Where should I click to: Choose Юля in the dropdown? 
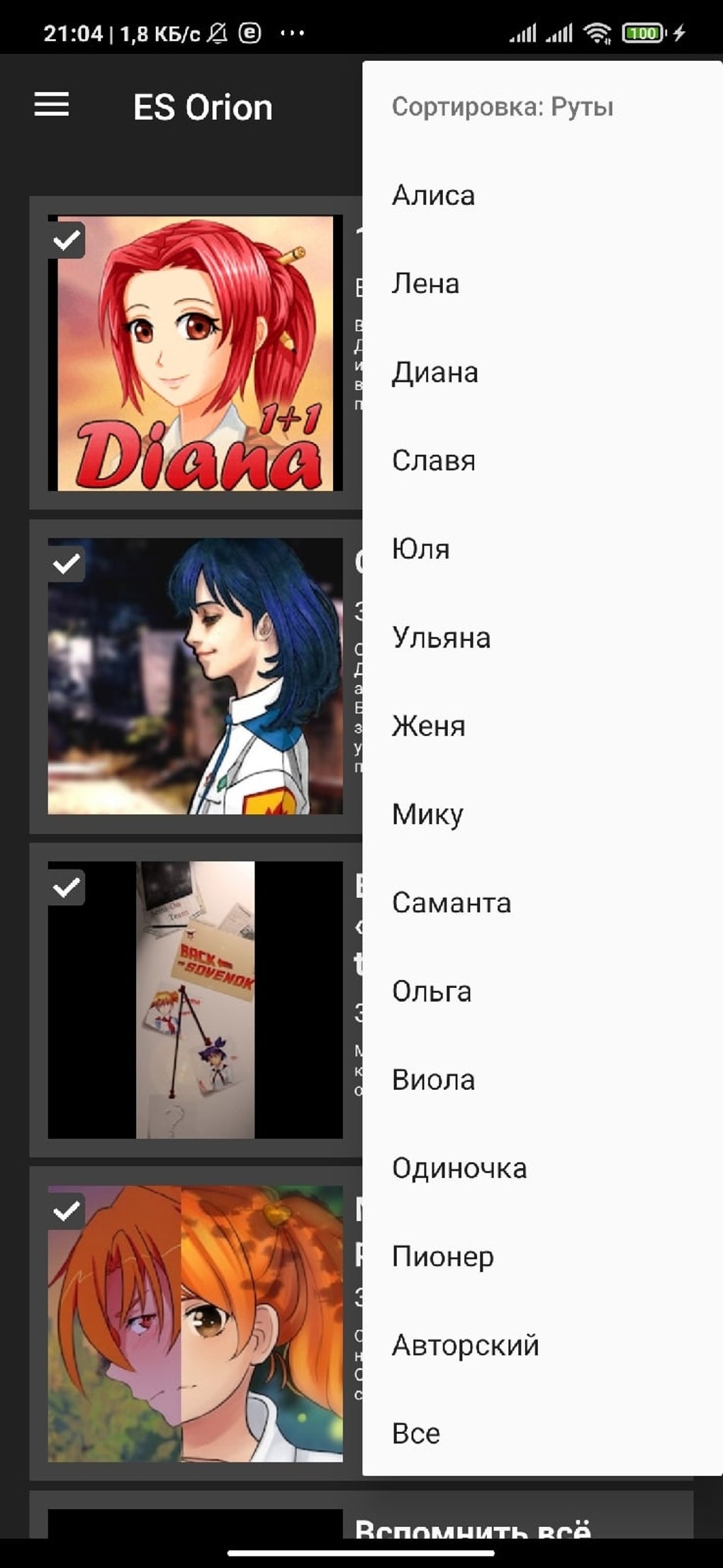pyautogui.click(x=542, y=549)
